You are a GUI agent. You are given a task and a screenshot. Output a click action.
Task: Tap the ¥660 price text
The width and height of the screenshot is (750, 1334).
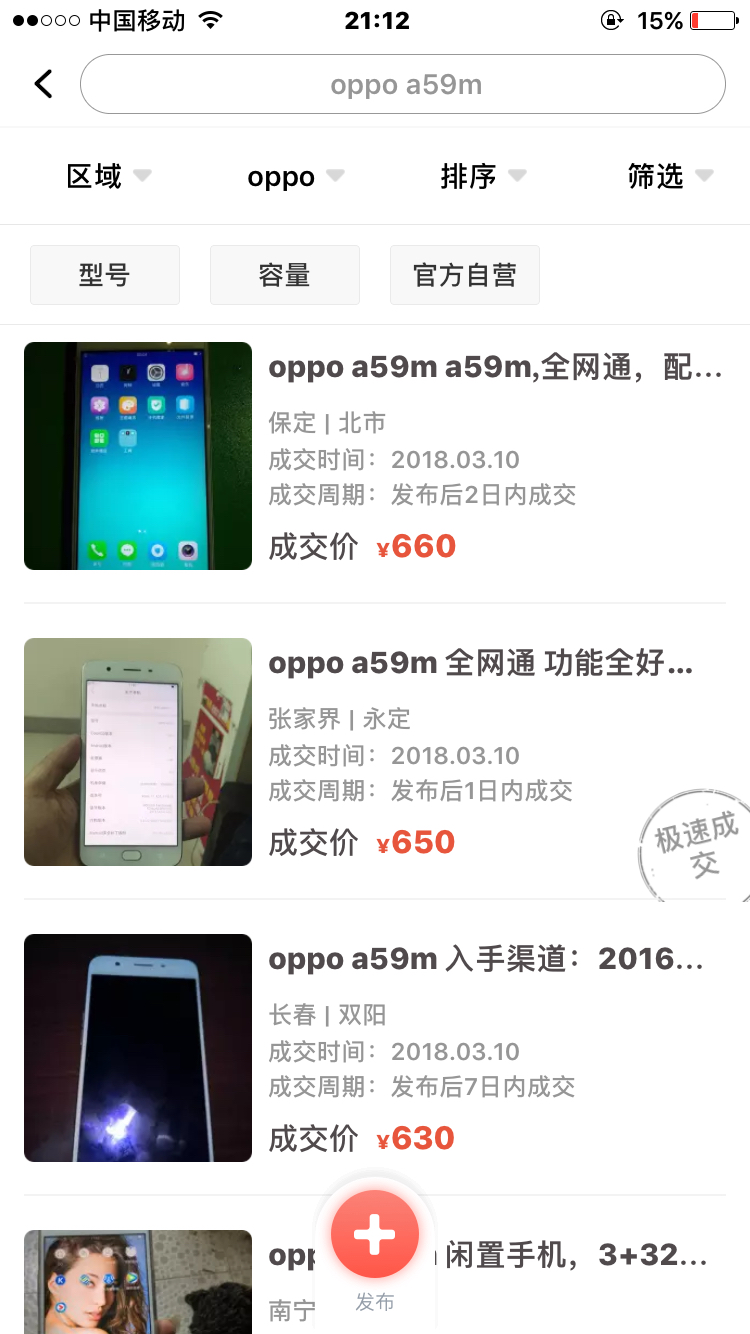tap(417, 545)
